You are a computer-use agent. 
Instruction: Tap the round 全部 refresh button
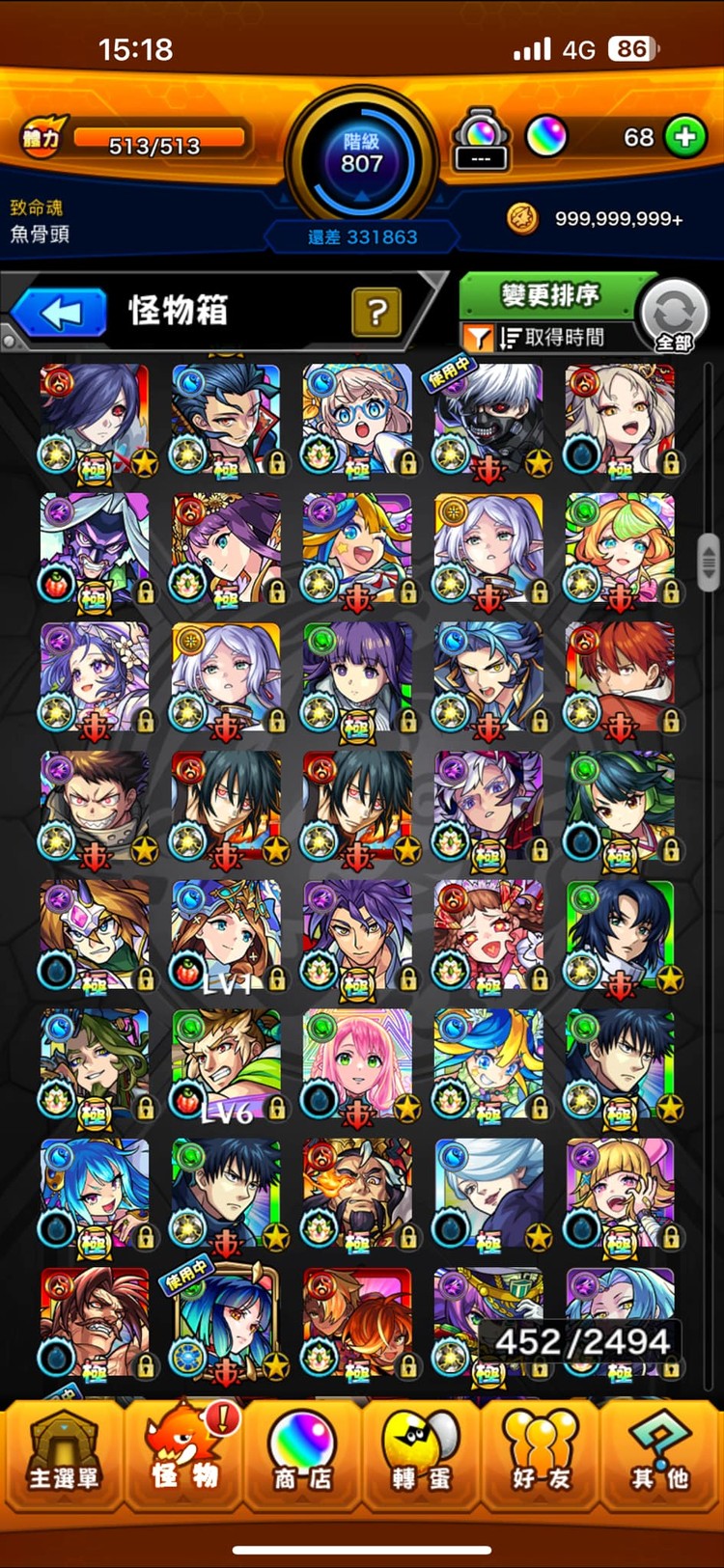pyautogui.click(x=674, y=315)
